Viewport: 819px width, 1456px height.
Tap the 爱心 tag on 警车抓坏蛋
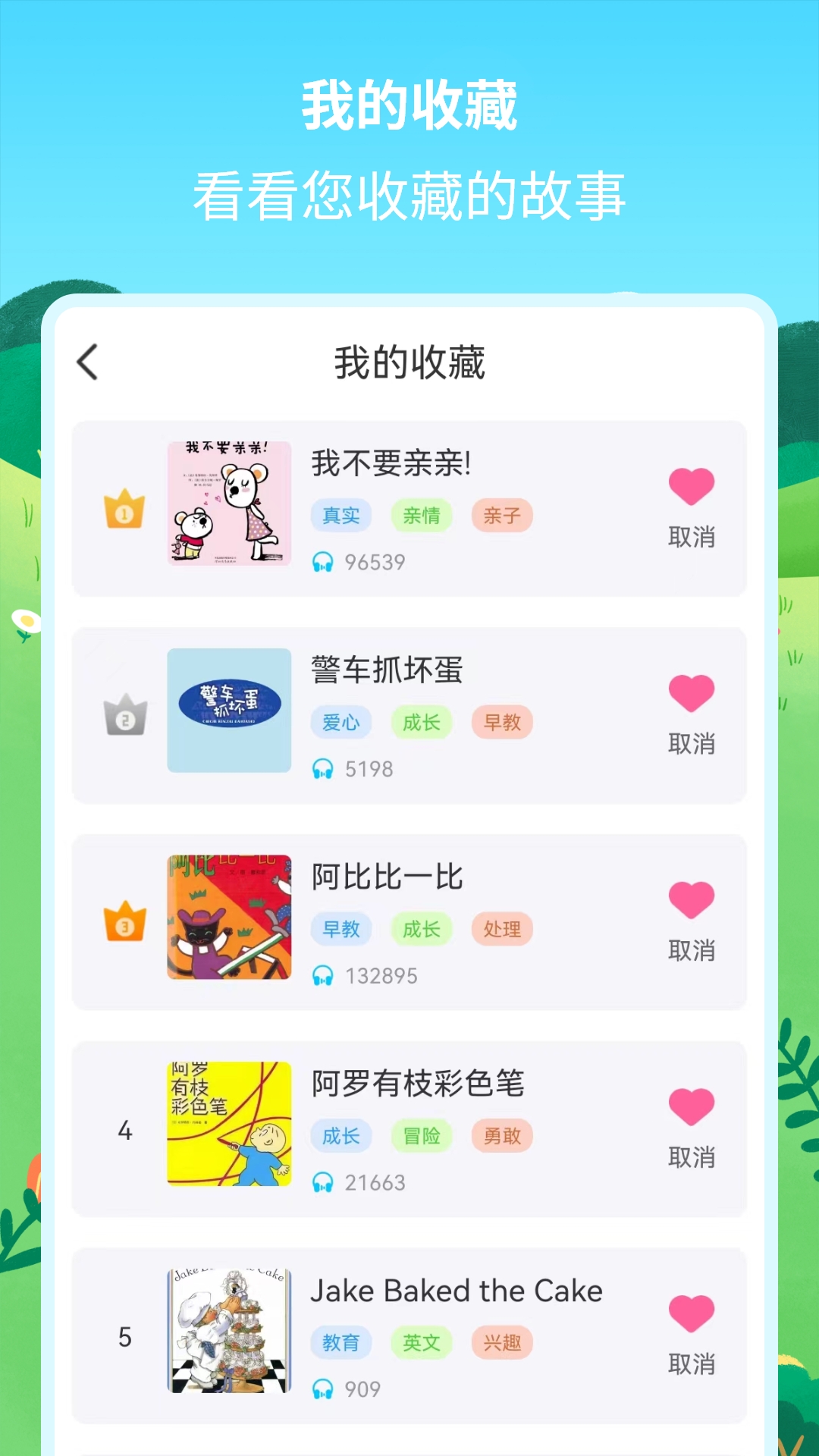(342, 722)
